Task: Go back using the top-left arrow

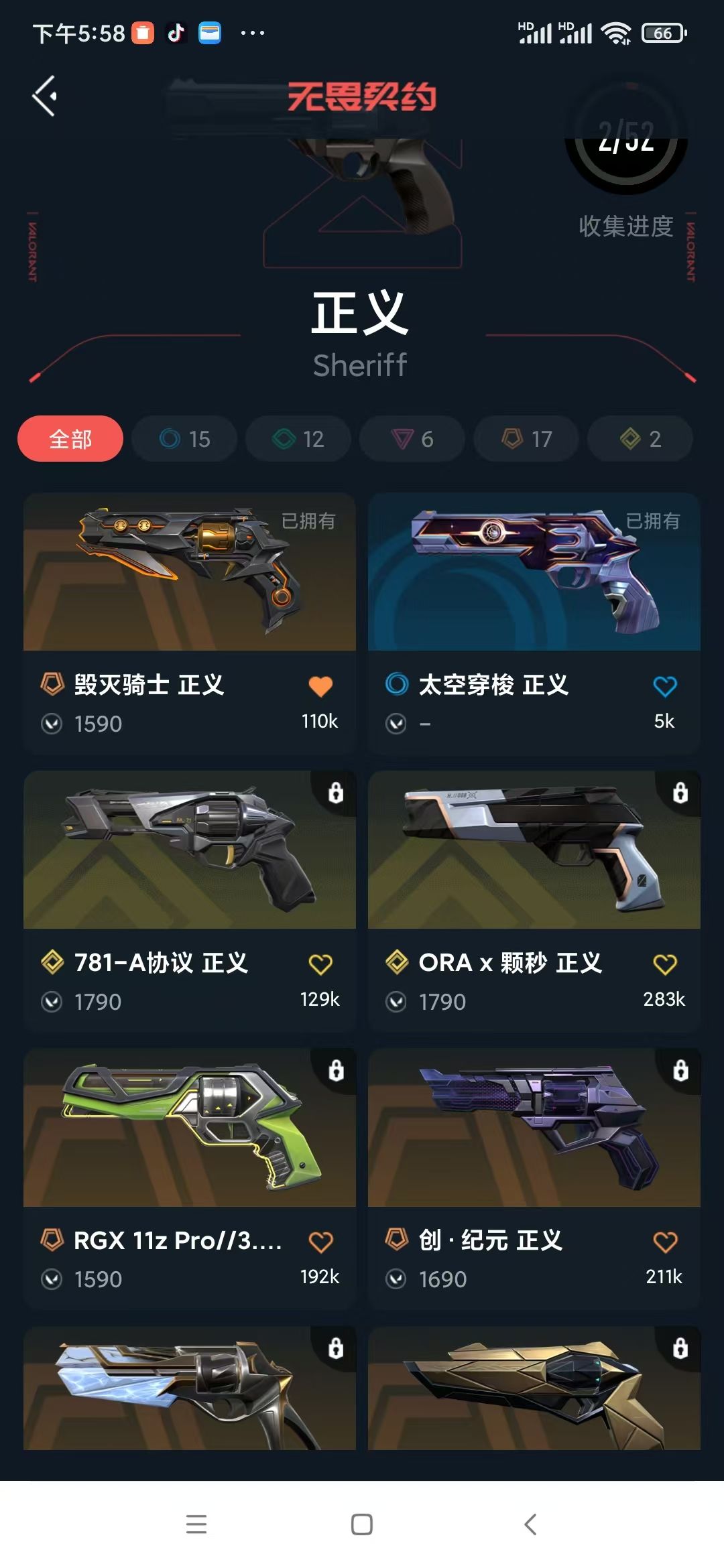Action: pyautogui.click(x=45, y=96)
